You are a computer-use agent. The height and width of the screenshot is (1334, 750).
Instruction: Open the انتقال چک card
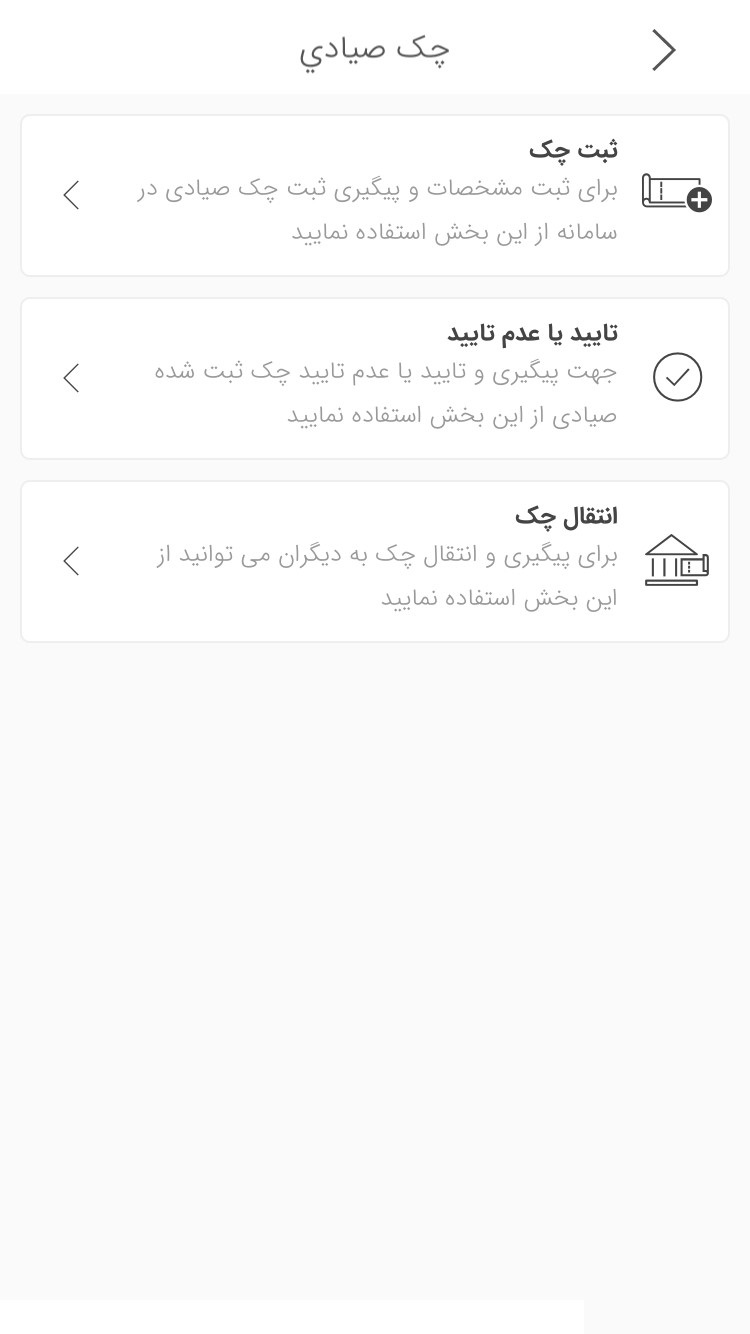coord(375,561)
